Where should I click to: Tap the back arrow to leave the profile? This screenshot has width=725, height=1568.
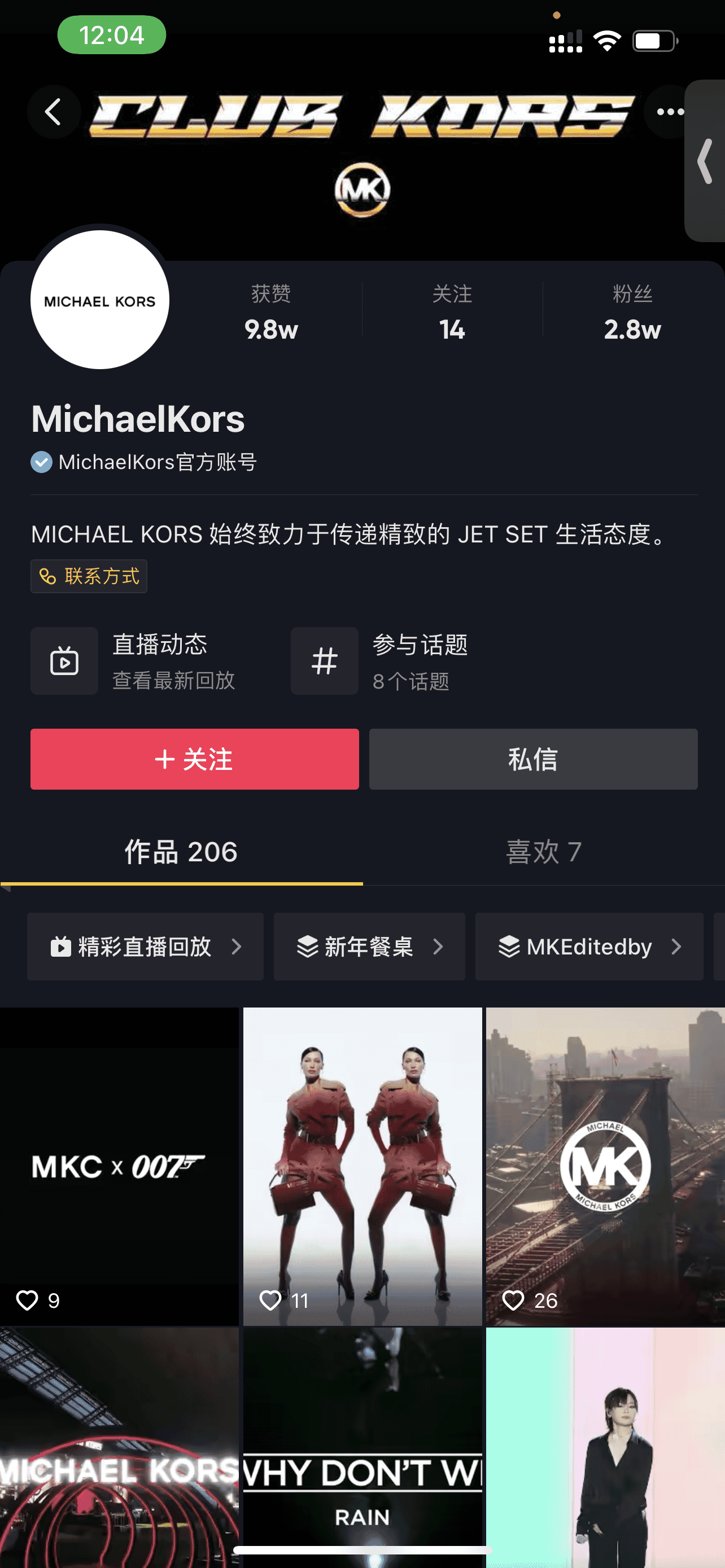pyautogui.click(x=54, y=111)
